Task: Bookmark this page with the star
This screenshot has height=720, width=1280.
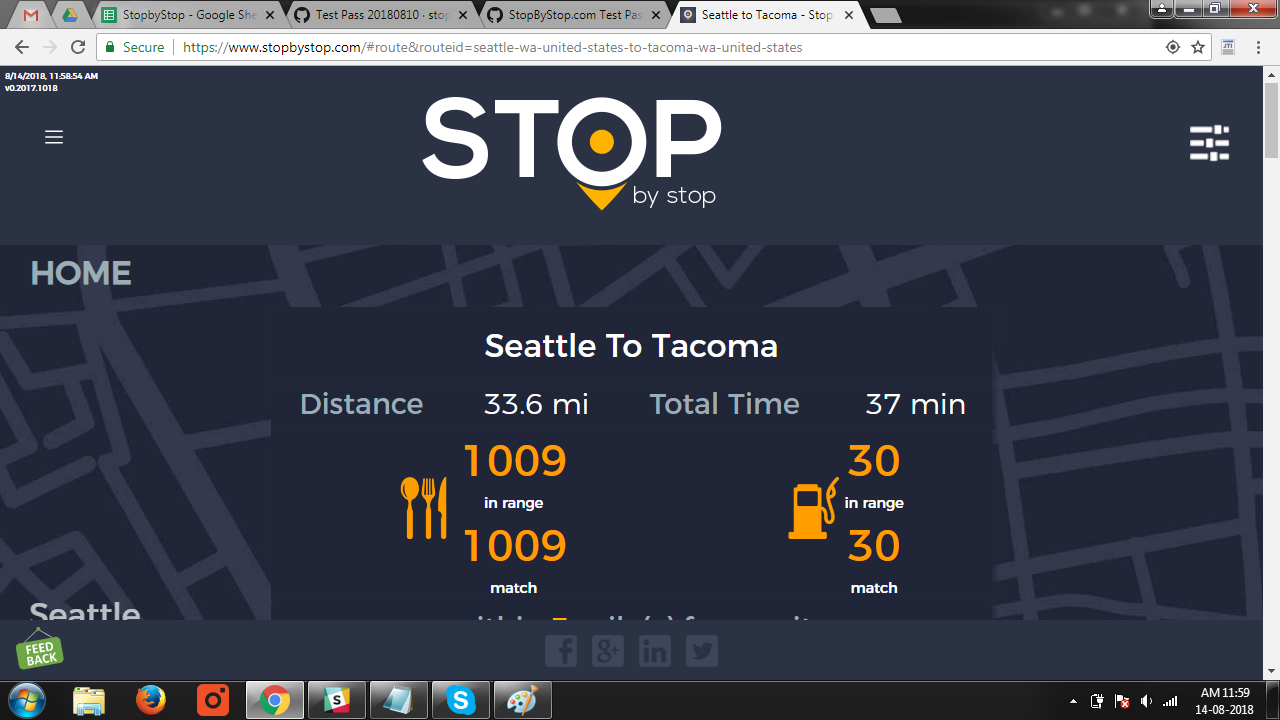Action: tap(1198, 47)
